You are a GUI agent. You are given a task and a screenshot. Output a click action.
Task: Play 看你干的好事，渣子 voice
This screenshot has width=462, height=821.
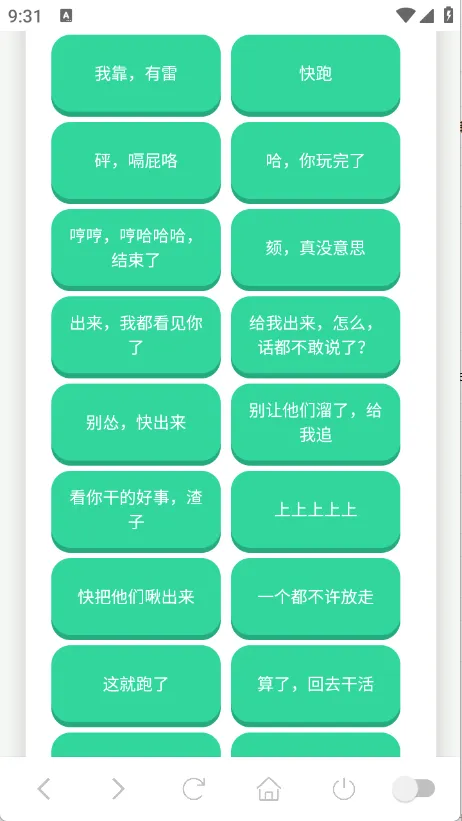(x=136, y=511)
